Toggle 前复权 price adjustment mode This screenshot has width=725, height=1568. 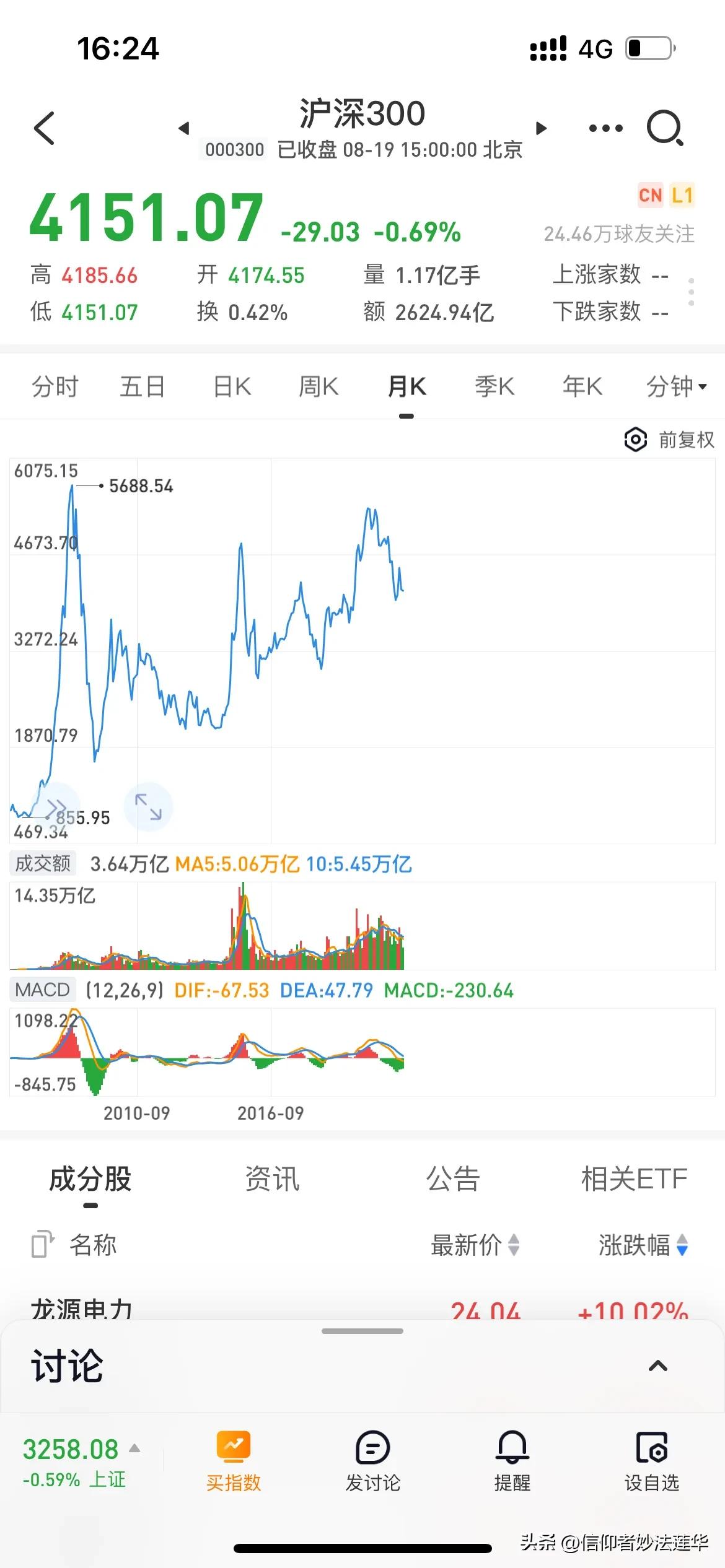[x=683, y=440]
